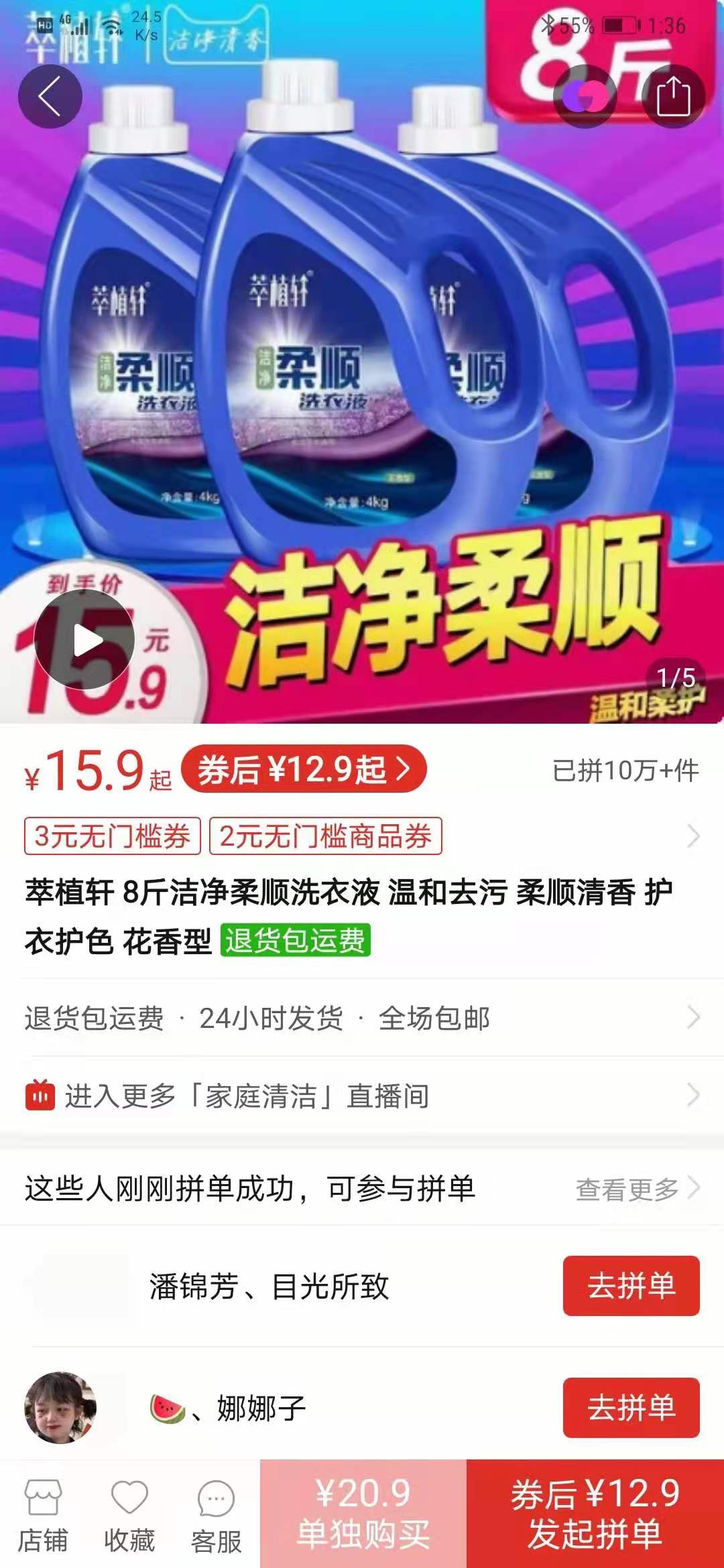Join 潘锦芳's group with 去拼单

pos(631,1286)
